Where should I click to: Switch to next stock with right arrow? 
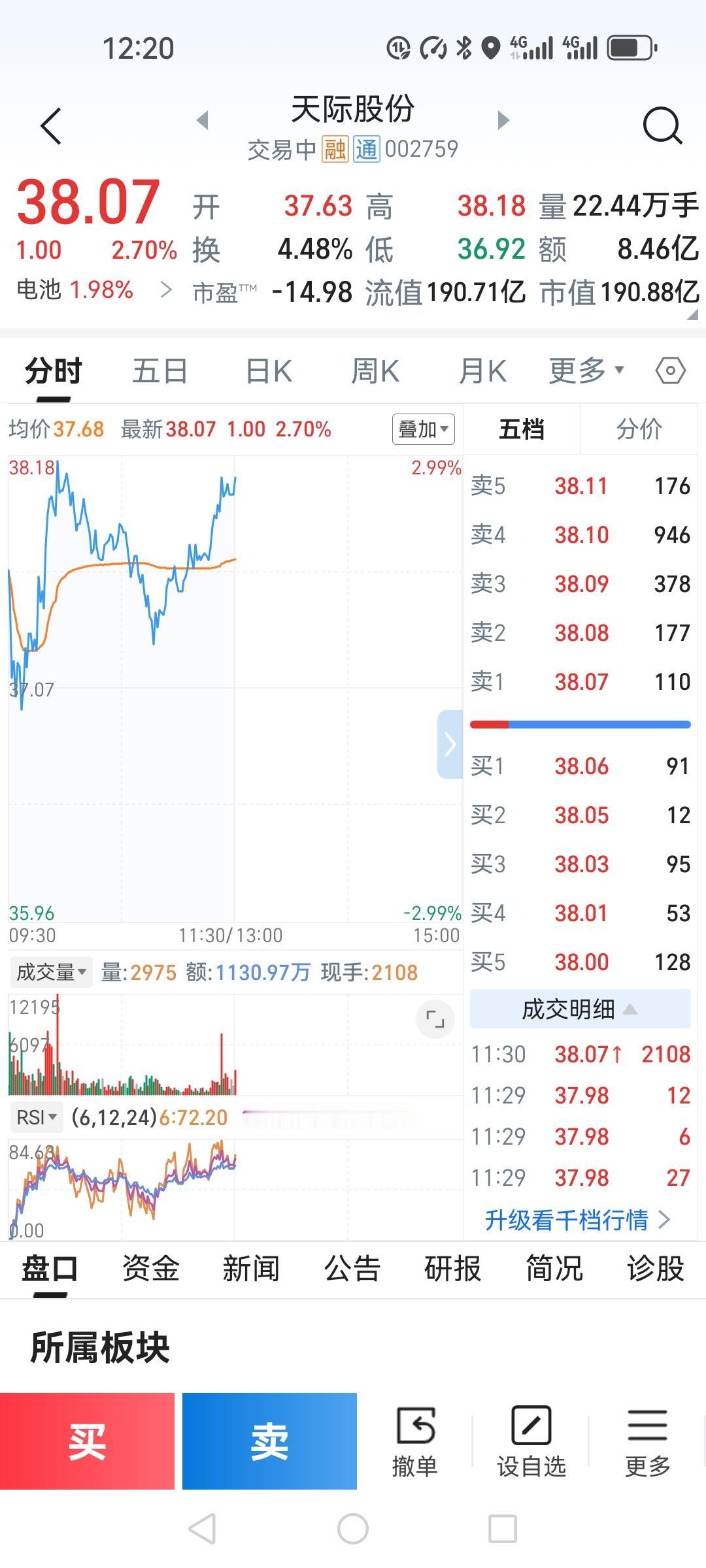pos(501,120)
